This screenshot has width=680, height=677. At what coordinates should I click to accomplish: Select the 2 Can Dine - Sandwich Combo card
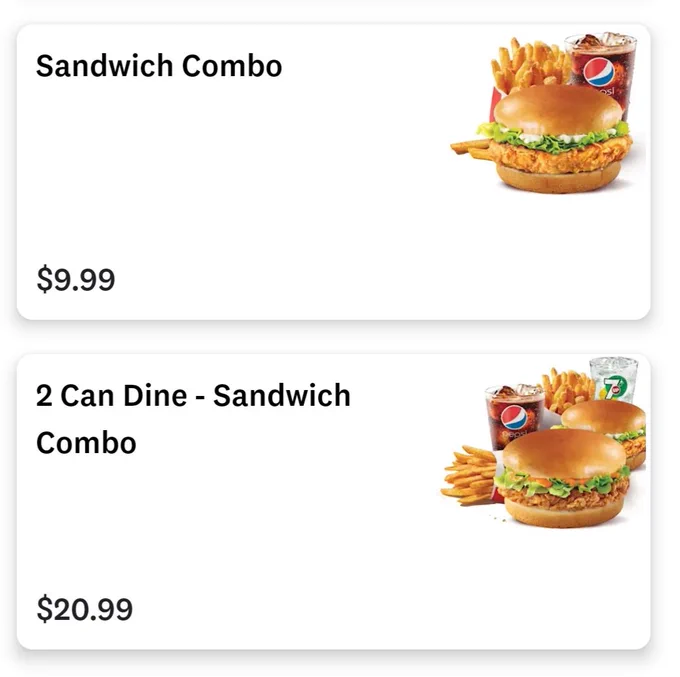point(333,502)
